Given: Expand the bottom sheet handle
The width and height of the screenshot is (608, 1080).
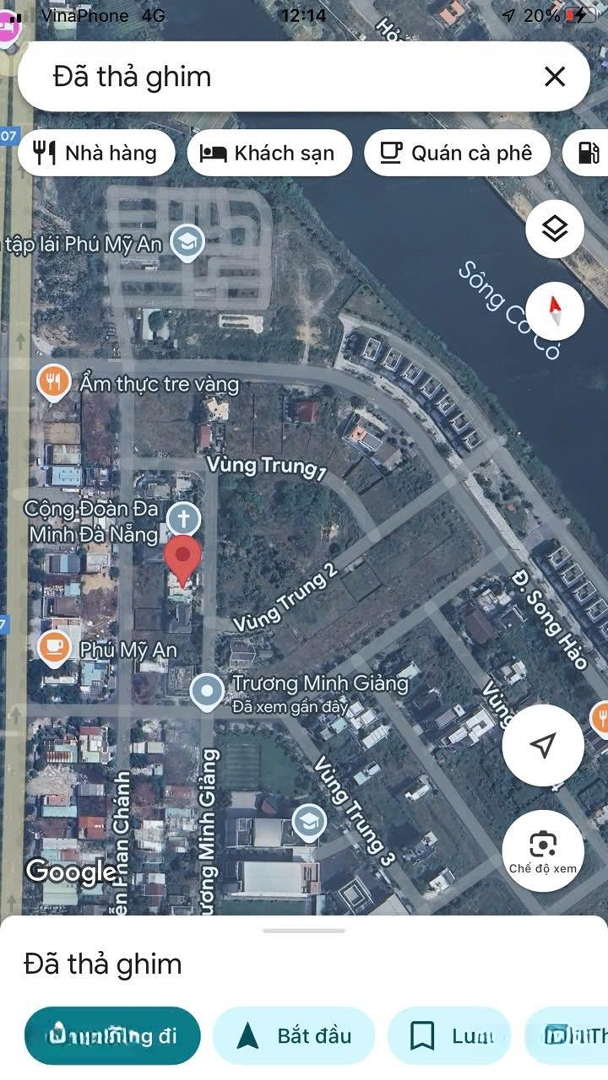Looking at the screenshot, I should click(304, 931).
